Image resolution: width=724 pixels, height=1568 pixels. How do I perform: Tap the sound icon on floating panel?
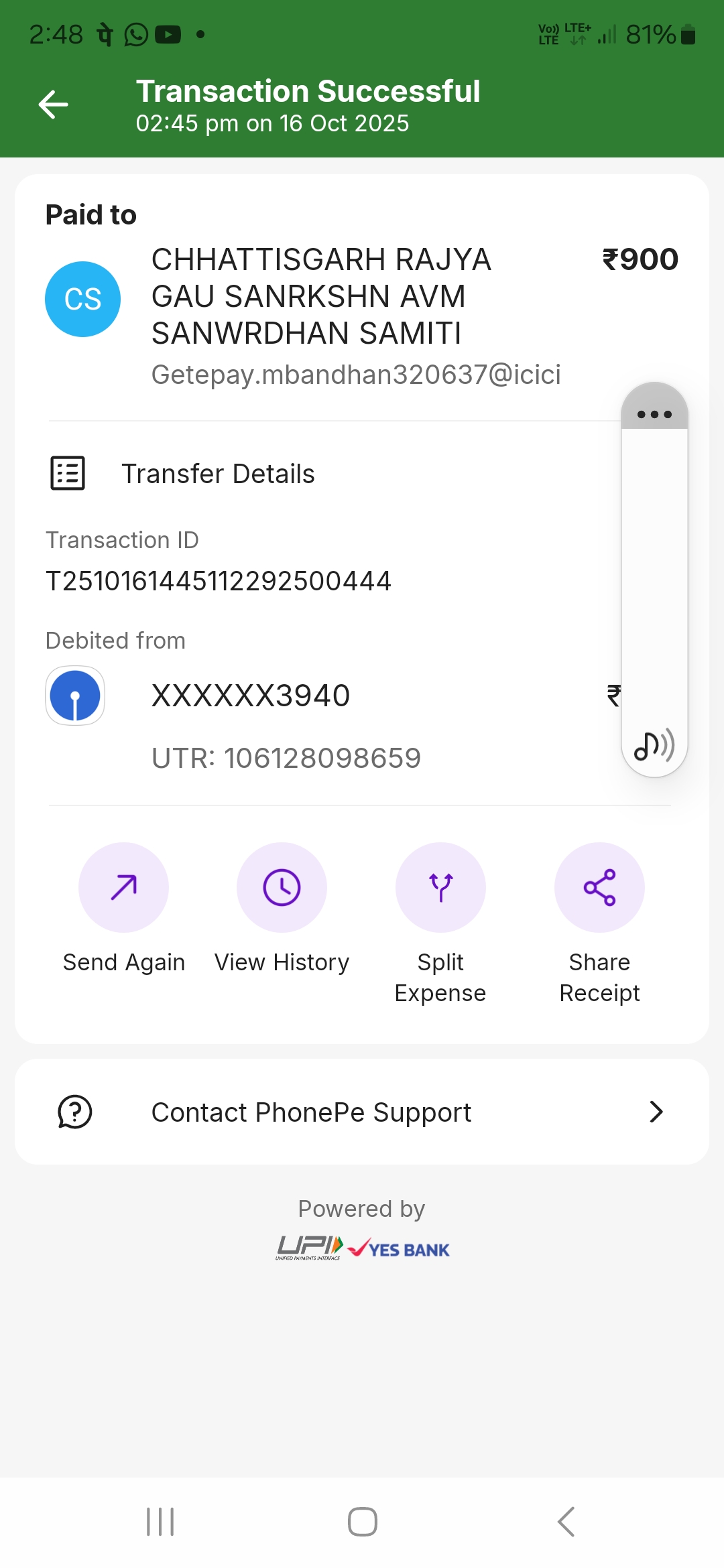654,745
